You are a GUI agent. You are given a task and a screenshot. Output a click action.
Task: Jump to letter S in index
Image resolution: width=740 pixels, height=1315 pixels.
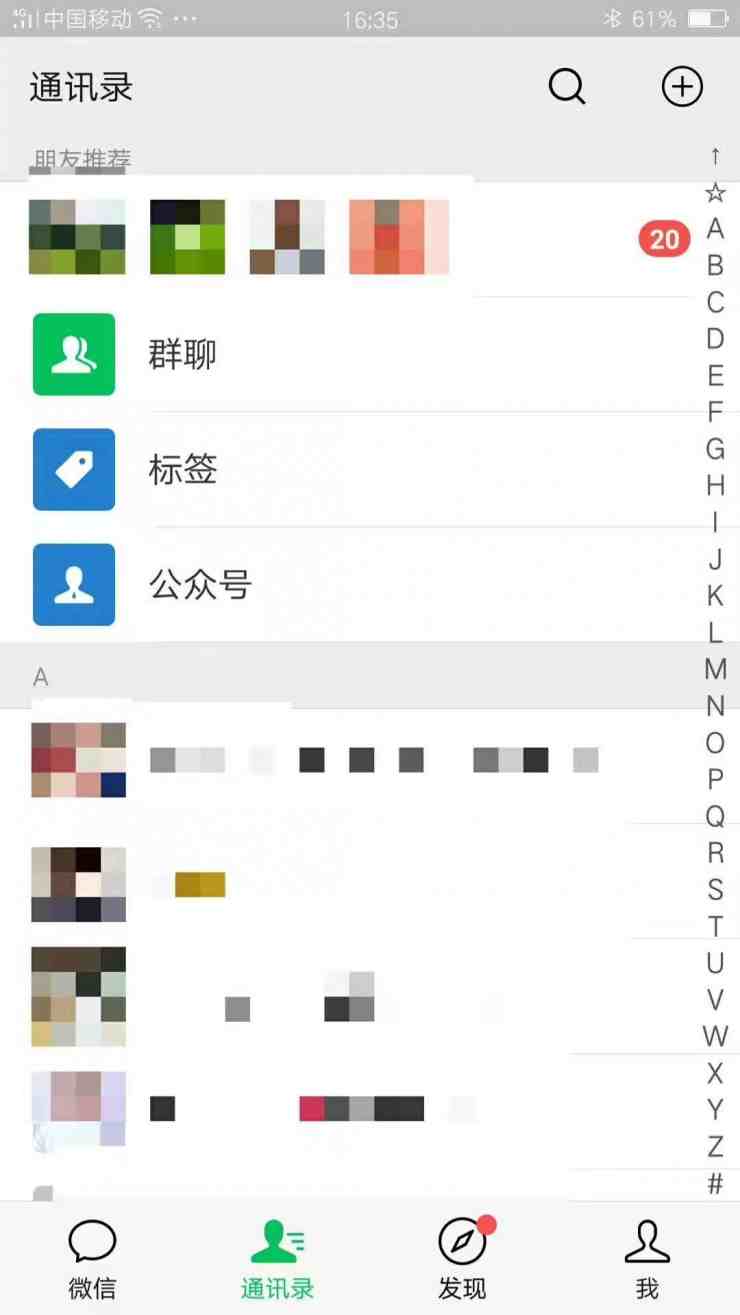(x=715, y=889)
